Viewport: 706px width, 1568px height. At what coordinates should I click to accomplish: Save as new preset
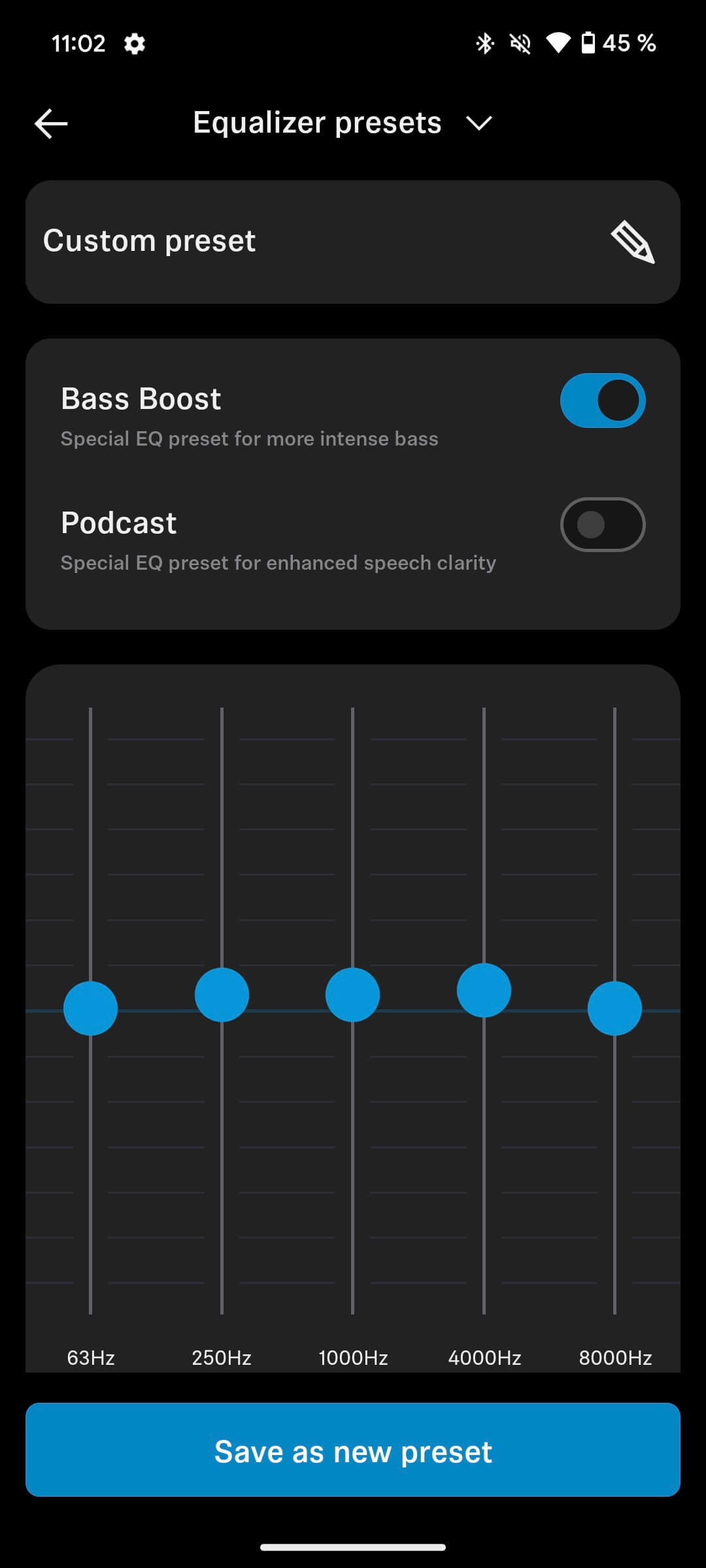(353, 1449)
